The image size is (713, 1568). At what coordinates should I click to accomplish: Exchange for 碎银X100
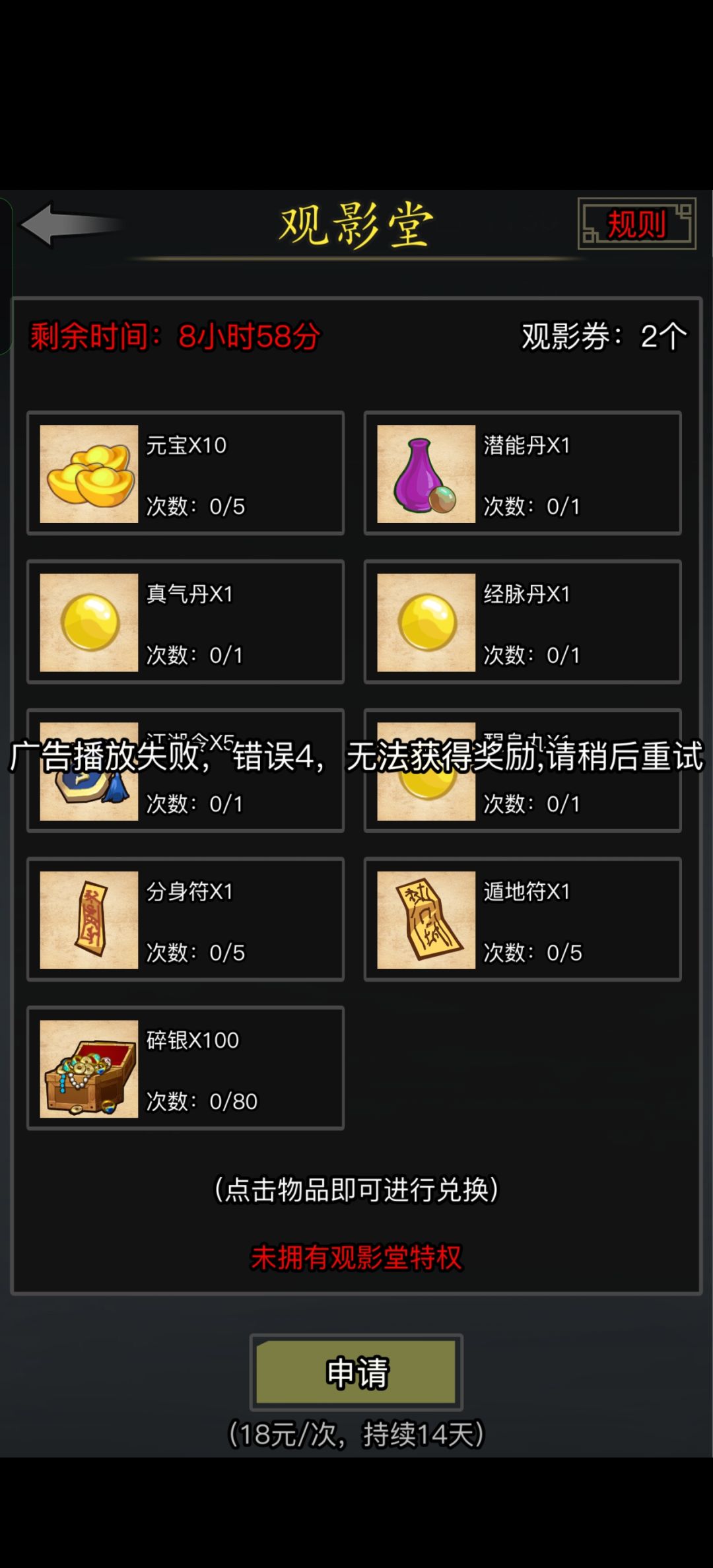(x=186, y=1068)
